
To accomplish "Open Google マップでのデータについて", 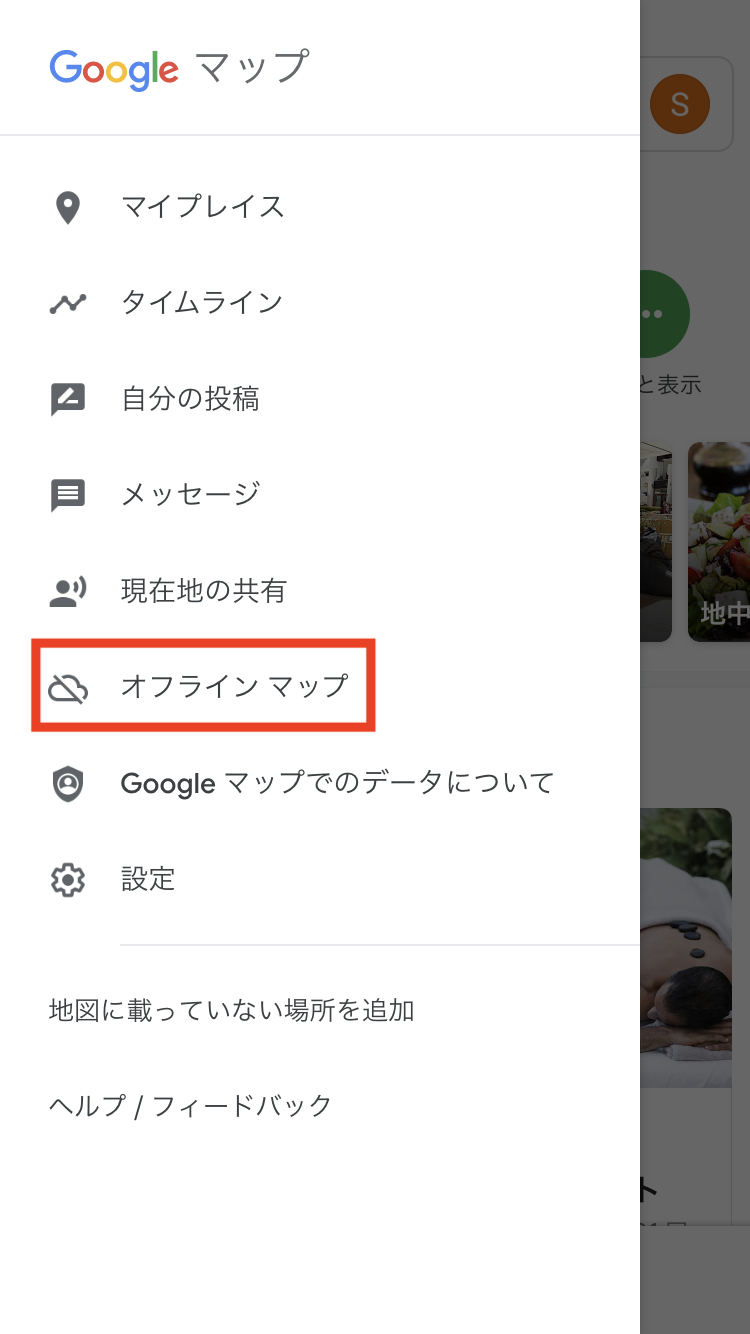I will point(336,783).
